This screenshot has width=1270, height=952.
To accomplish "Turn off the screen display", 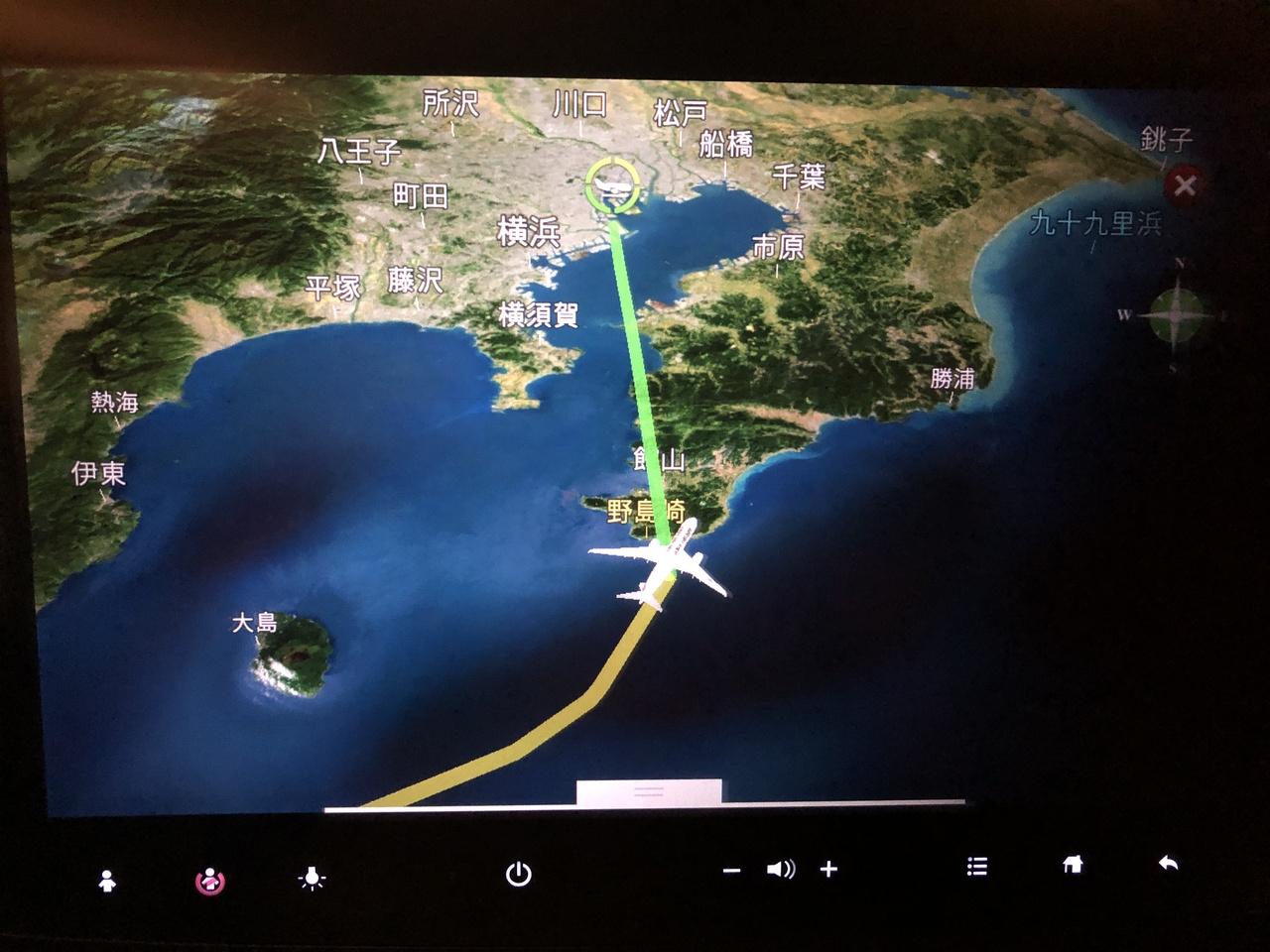I will (x=518, y=874).
